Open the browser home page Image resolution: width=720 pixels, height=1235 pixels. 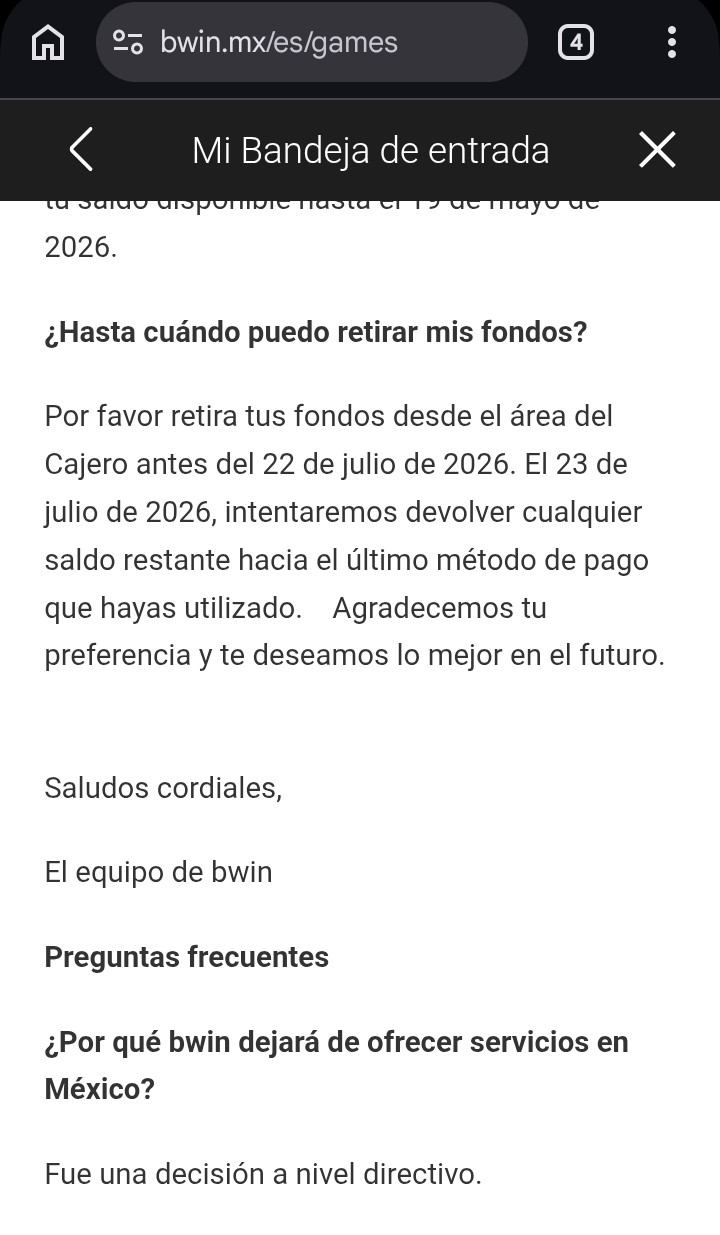48,42
